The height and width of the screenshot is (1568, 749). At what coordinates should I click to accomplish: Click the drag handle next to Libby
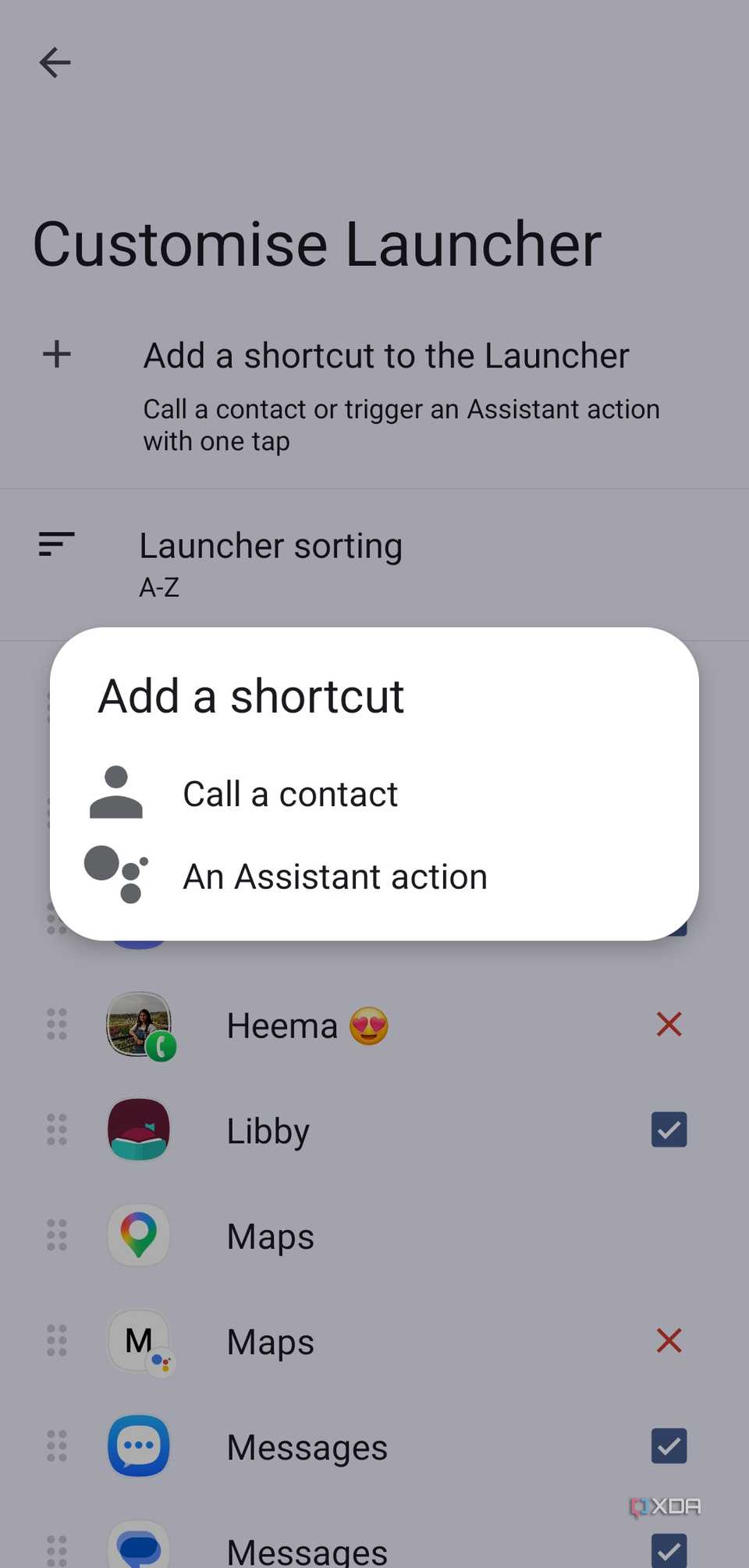tap(55, 1130)
